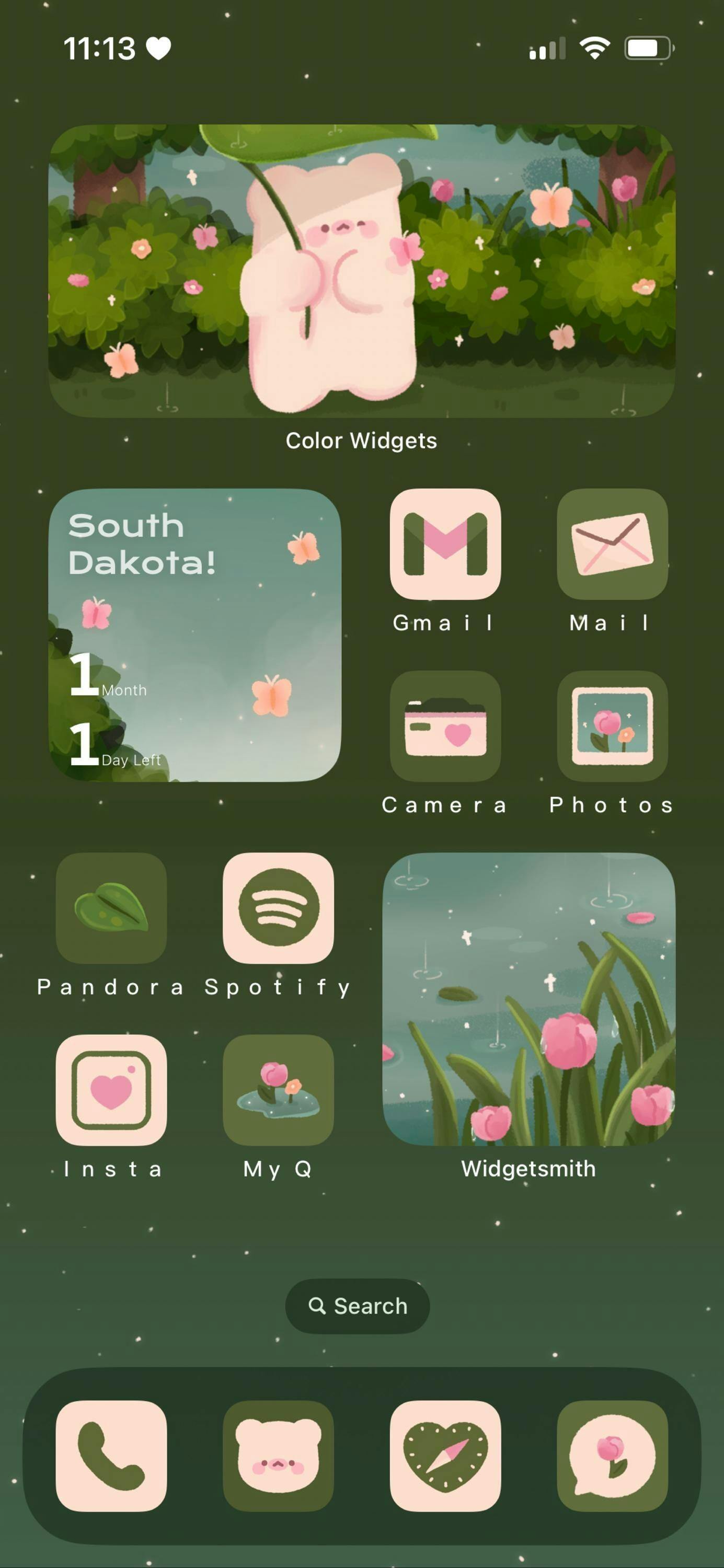724x1568 pixels.
Task: Open the Widgetsmith tulip widget
Action: click(x=528, y=999)
